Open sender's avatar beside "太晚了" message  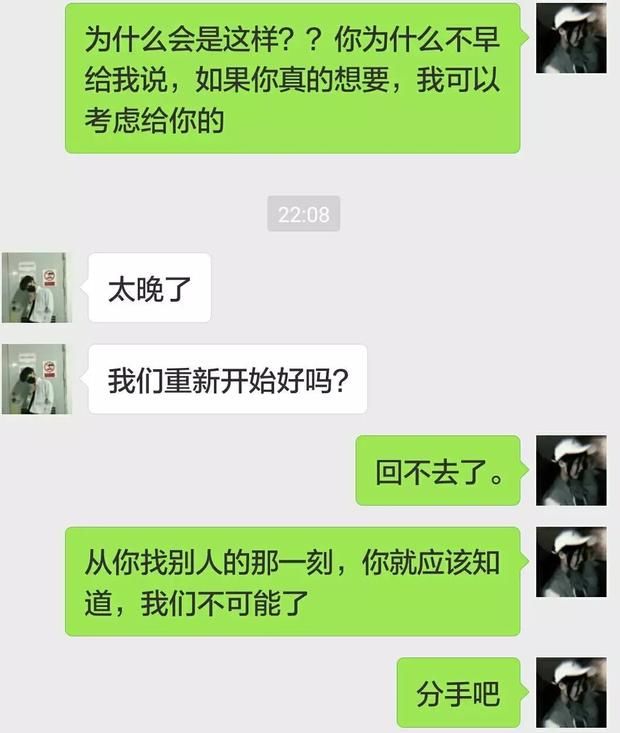(36, 288)
